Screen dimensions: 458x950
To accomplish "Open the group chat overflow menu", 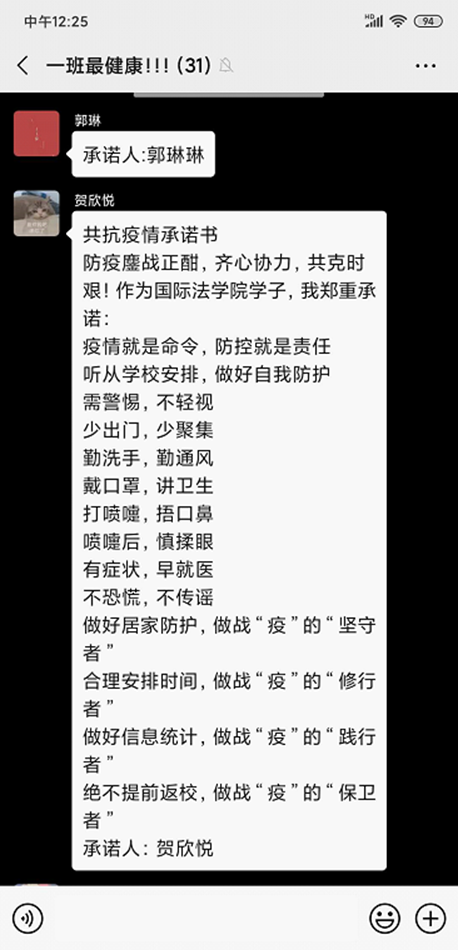I will click(x=426, y=65).
